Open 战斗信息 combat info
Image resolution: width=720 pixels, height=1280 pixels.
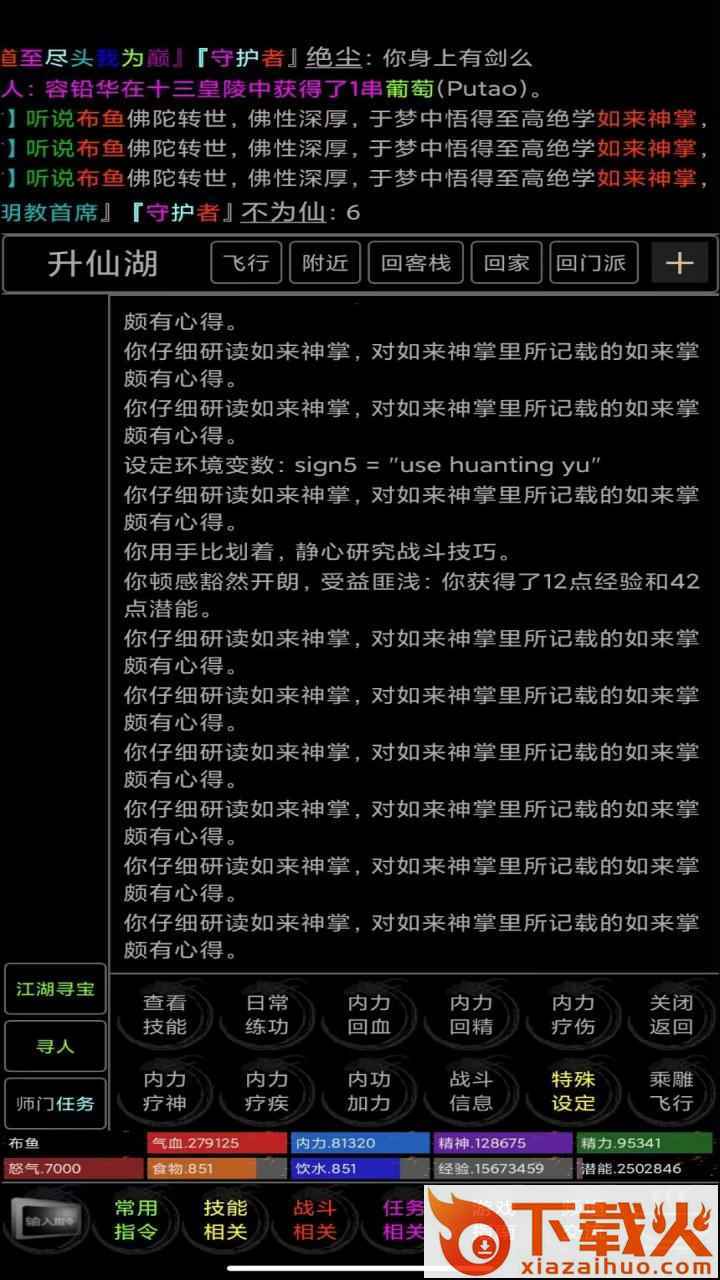point(471,1091)
